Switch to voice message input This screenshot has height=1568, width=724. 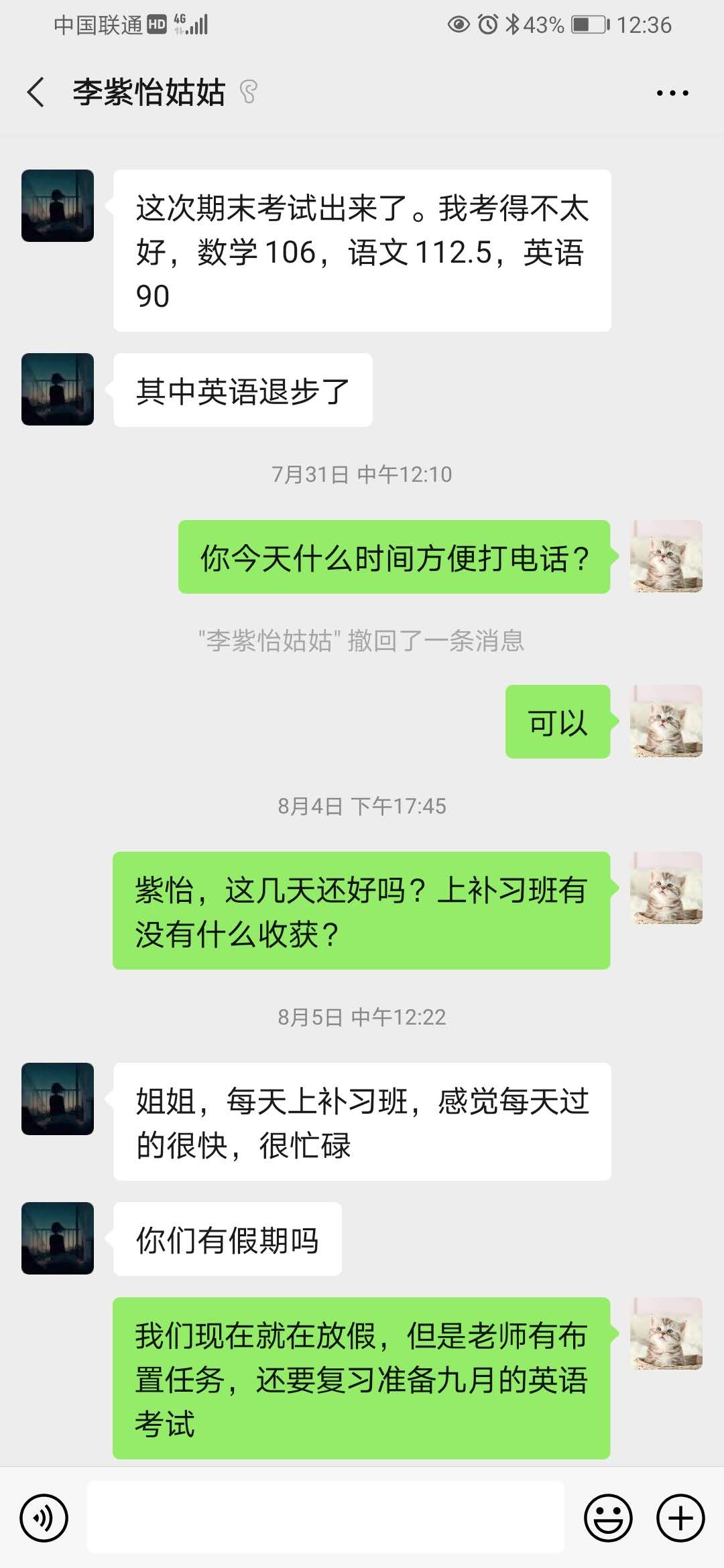(44, 1518)
